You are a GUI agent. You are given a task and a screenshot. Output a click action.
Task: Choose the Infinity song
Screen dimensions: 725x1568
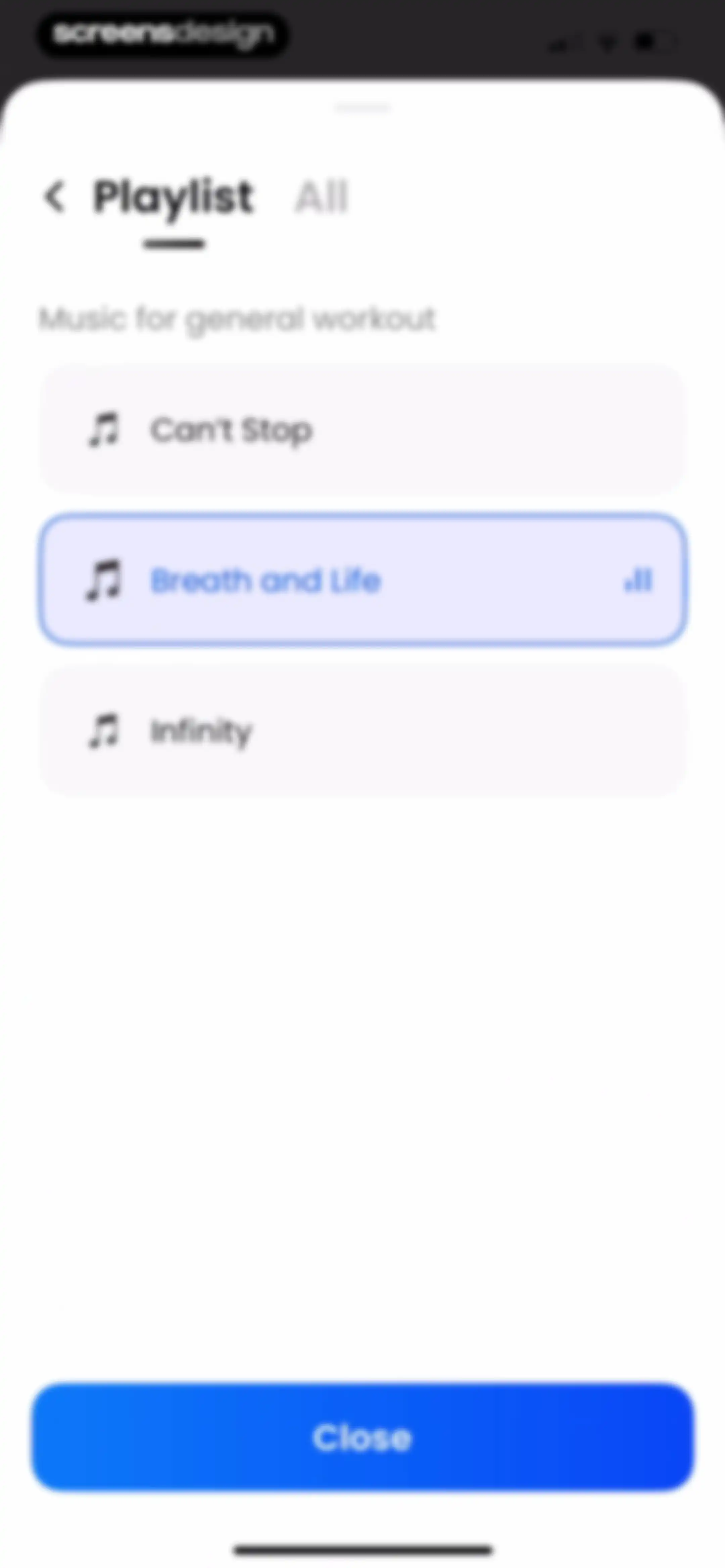pos(363,730)
